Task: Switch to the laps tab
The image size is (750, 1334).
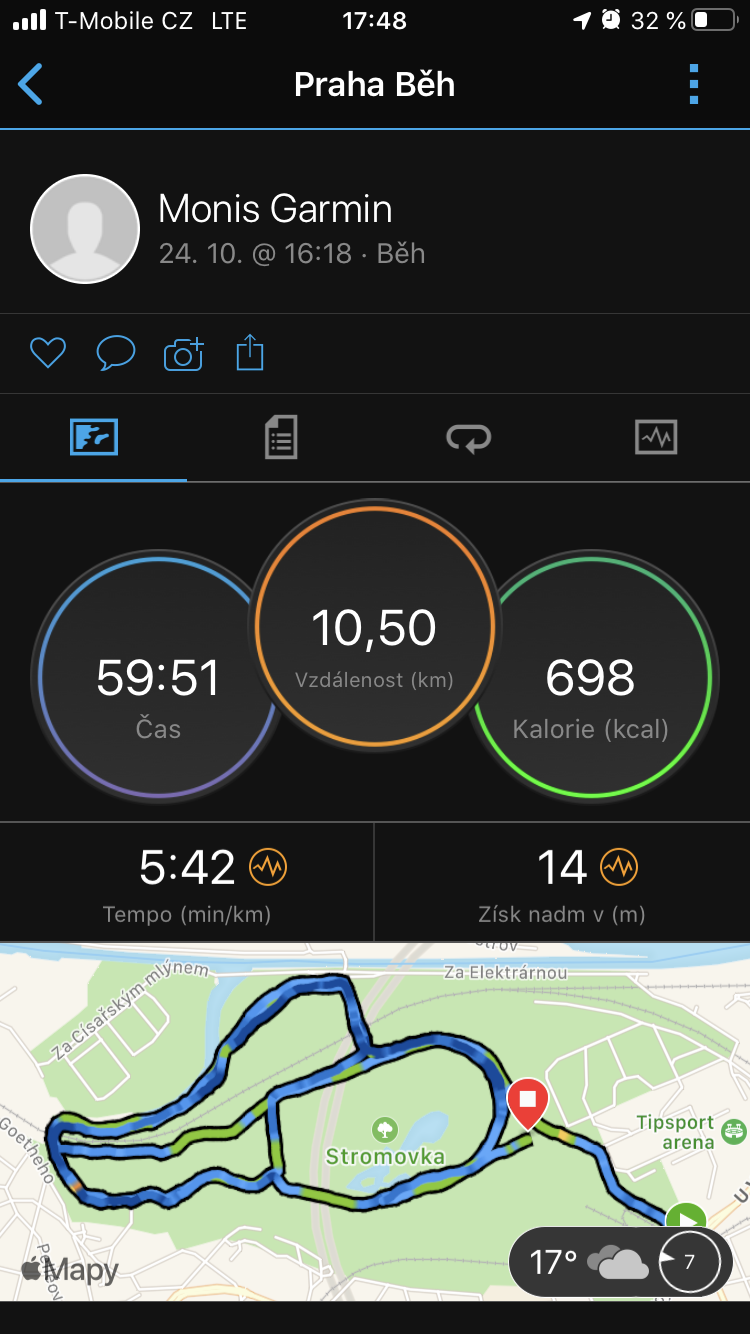Action: [x=468, y=438]
